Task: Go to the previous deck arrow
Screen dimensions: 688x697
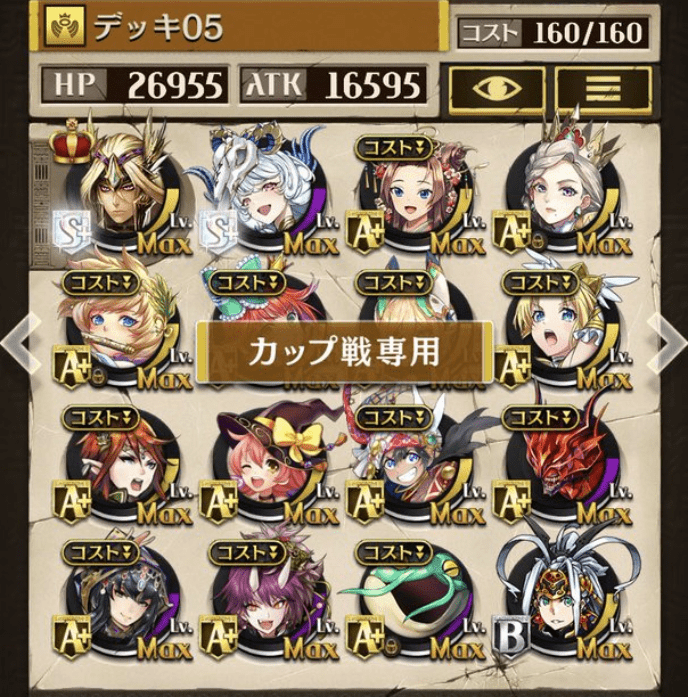Action: (x=14, y=342)
